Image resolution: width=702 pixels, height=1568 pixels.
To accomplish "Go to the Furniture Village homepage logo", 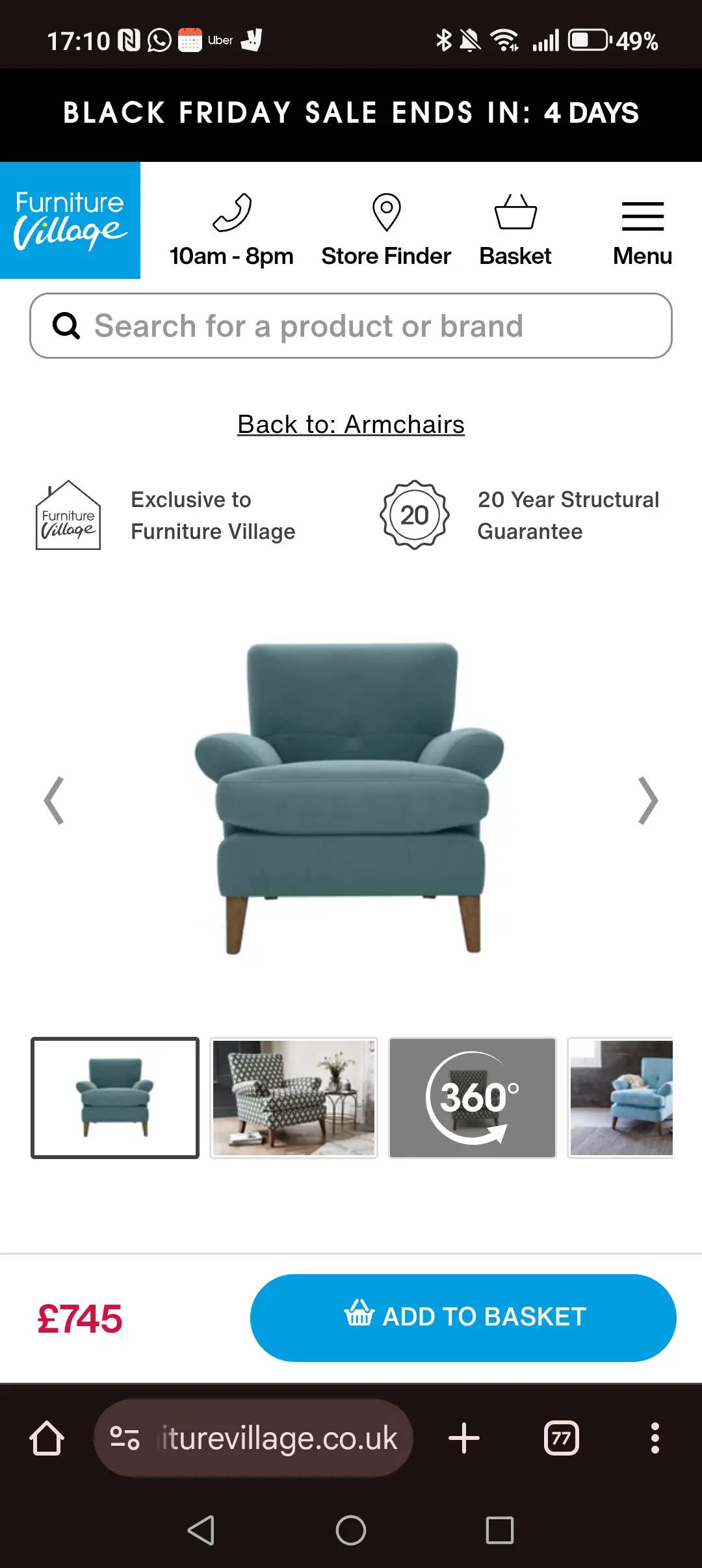I will [x=70, y=220].
